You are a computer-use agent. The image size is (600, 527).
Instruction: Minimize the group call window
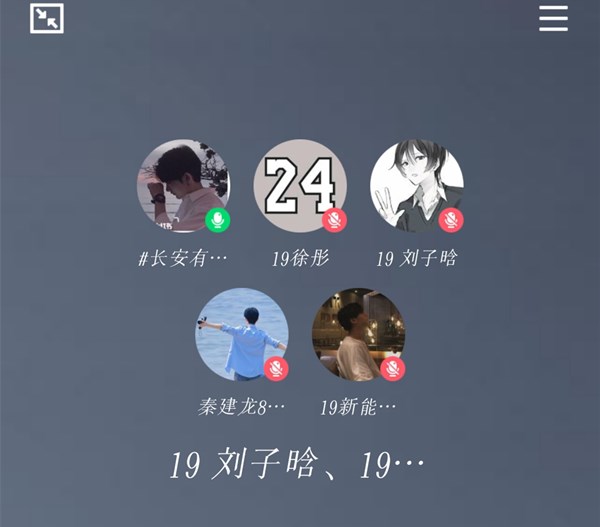tap(47, 19)
